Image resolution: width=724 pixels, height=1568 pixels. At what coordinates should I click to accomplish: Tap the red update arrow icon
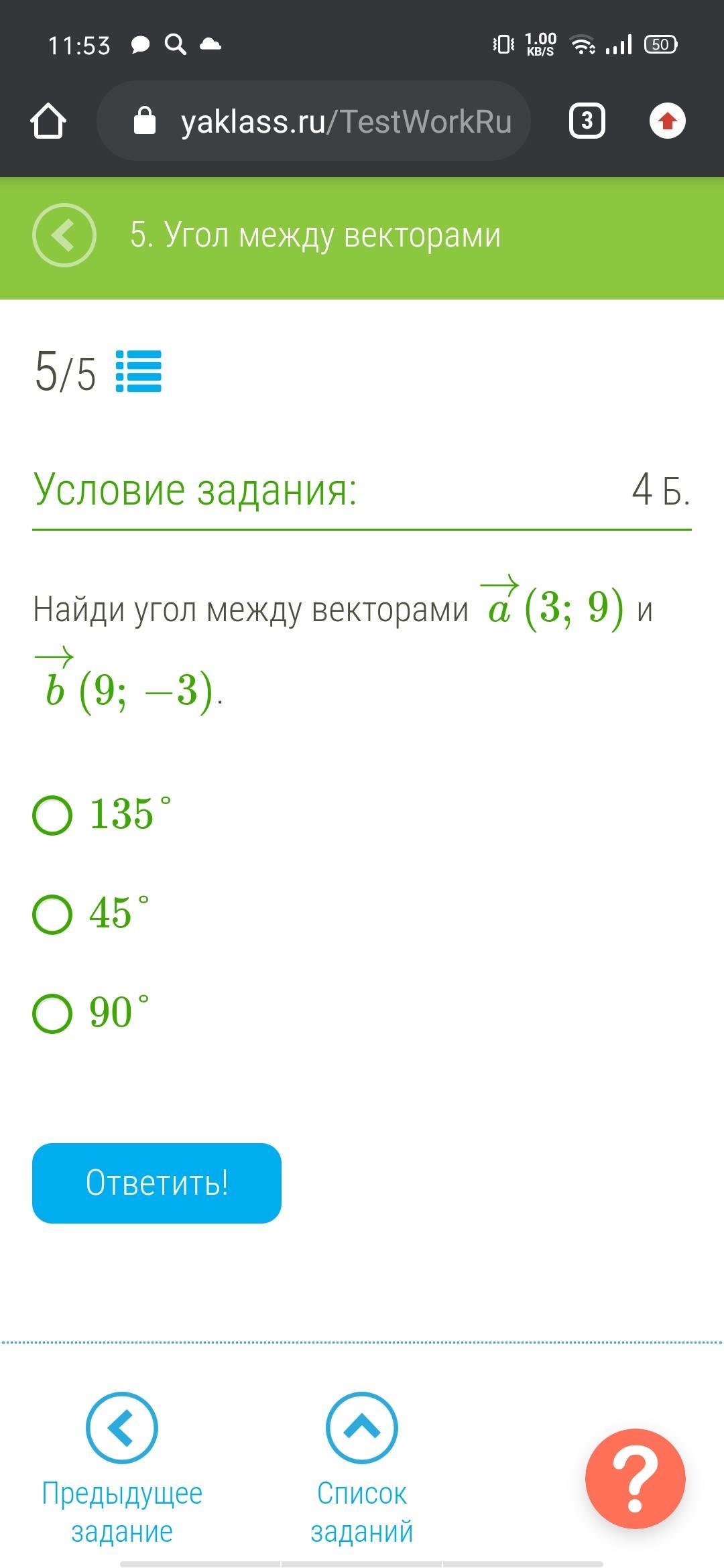coord(667,121)
